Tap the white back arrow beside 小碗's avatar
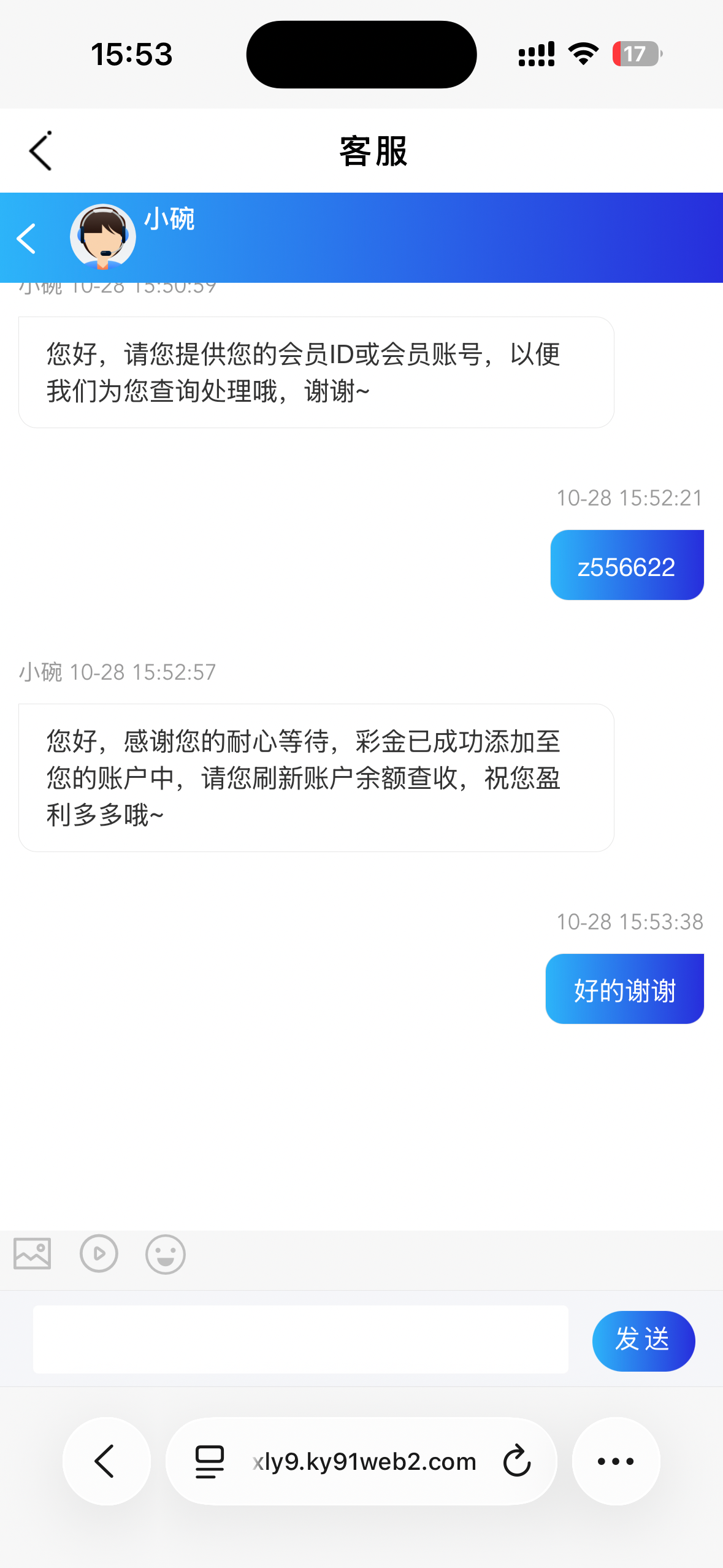The width and height of the screenshot is (723, 1568). 26,239
